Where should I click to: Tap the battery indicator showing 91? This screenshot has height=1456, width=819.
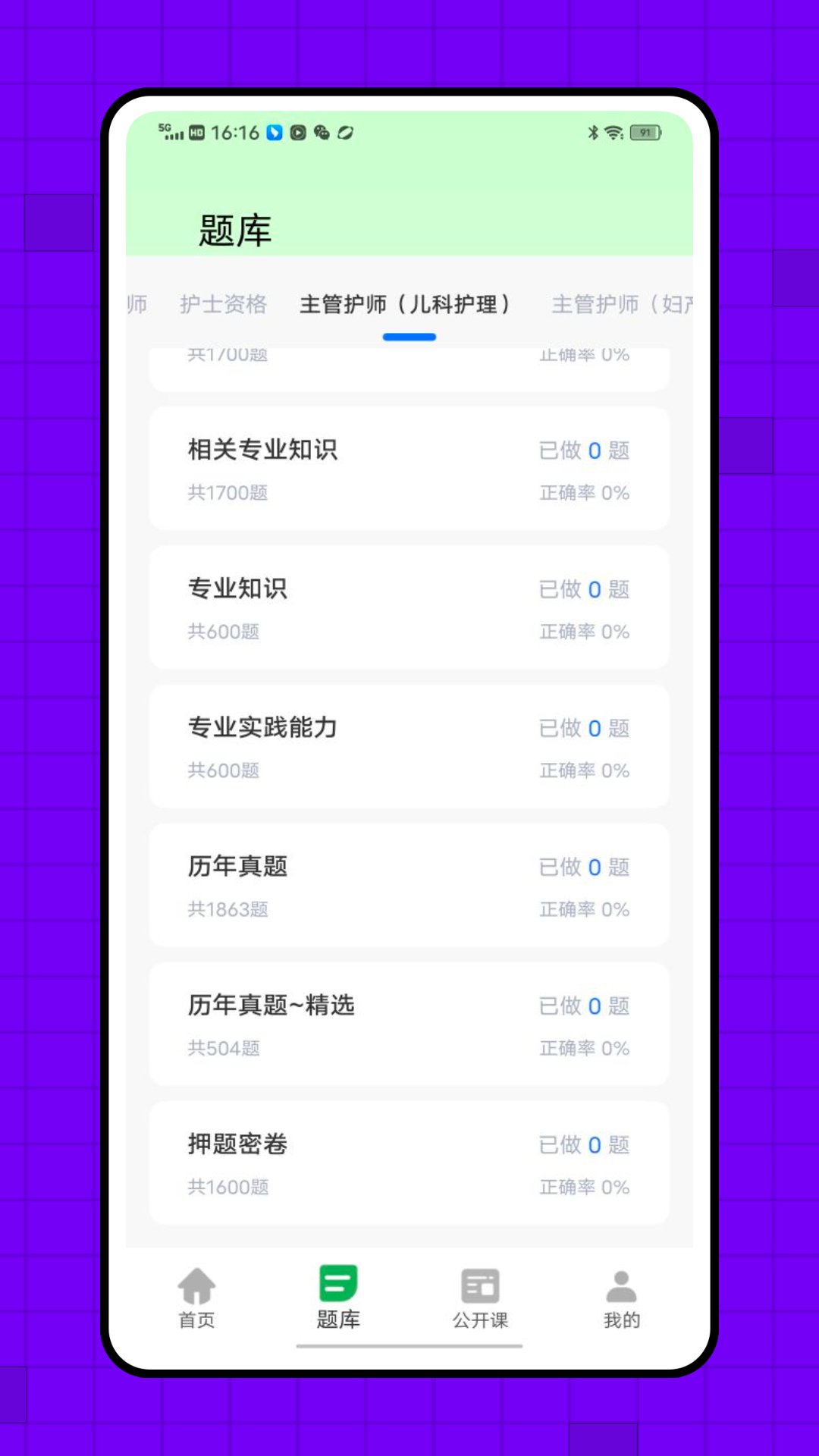click(x=645, y=131)
